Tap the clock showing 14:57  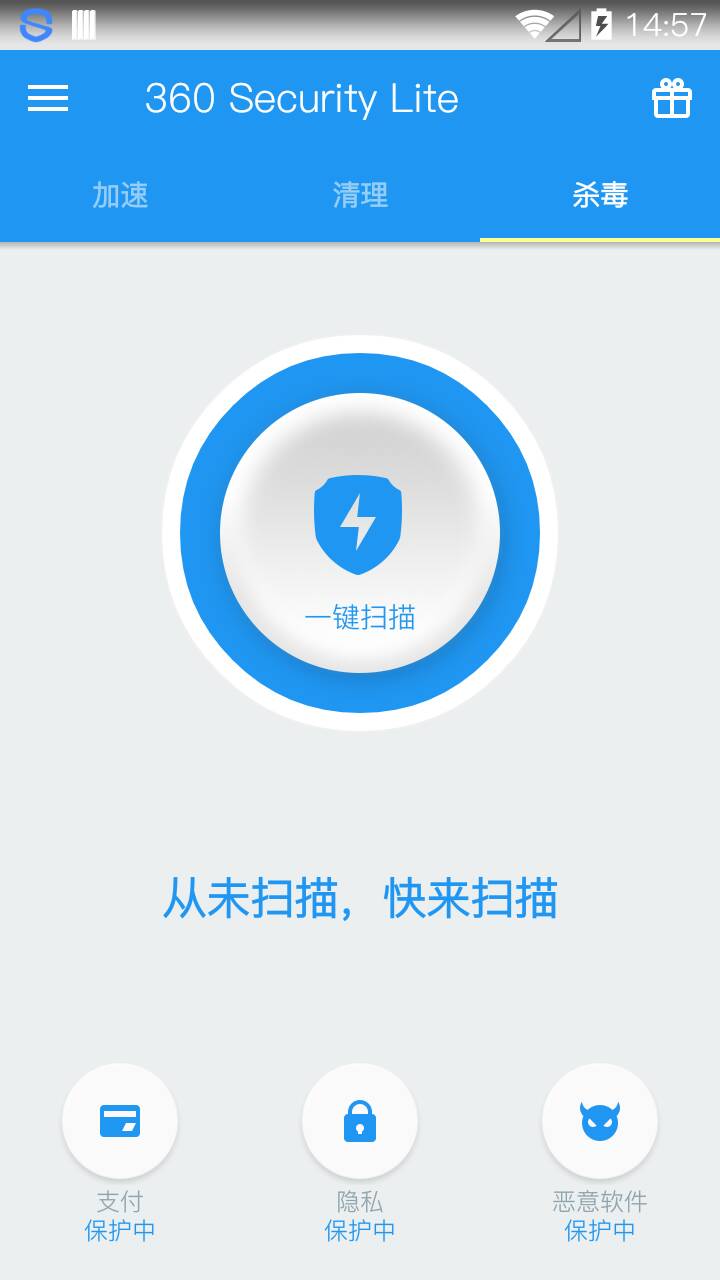665,24
